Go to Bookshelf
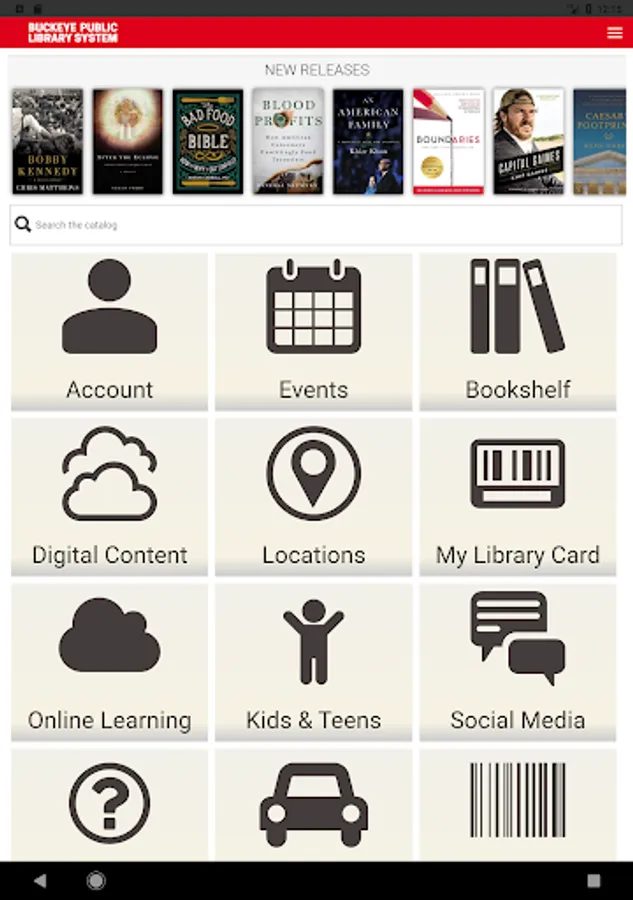This screenshot has height=900, width=633. coord(518,332)
